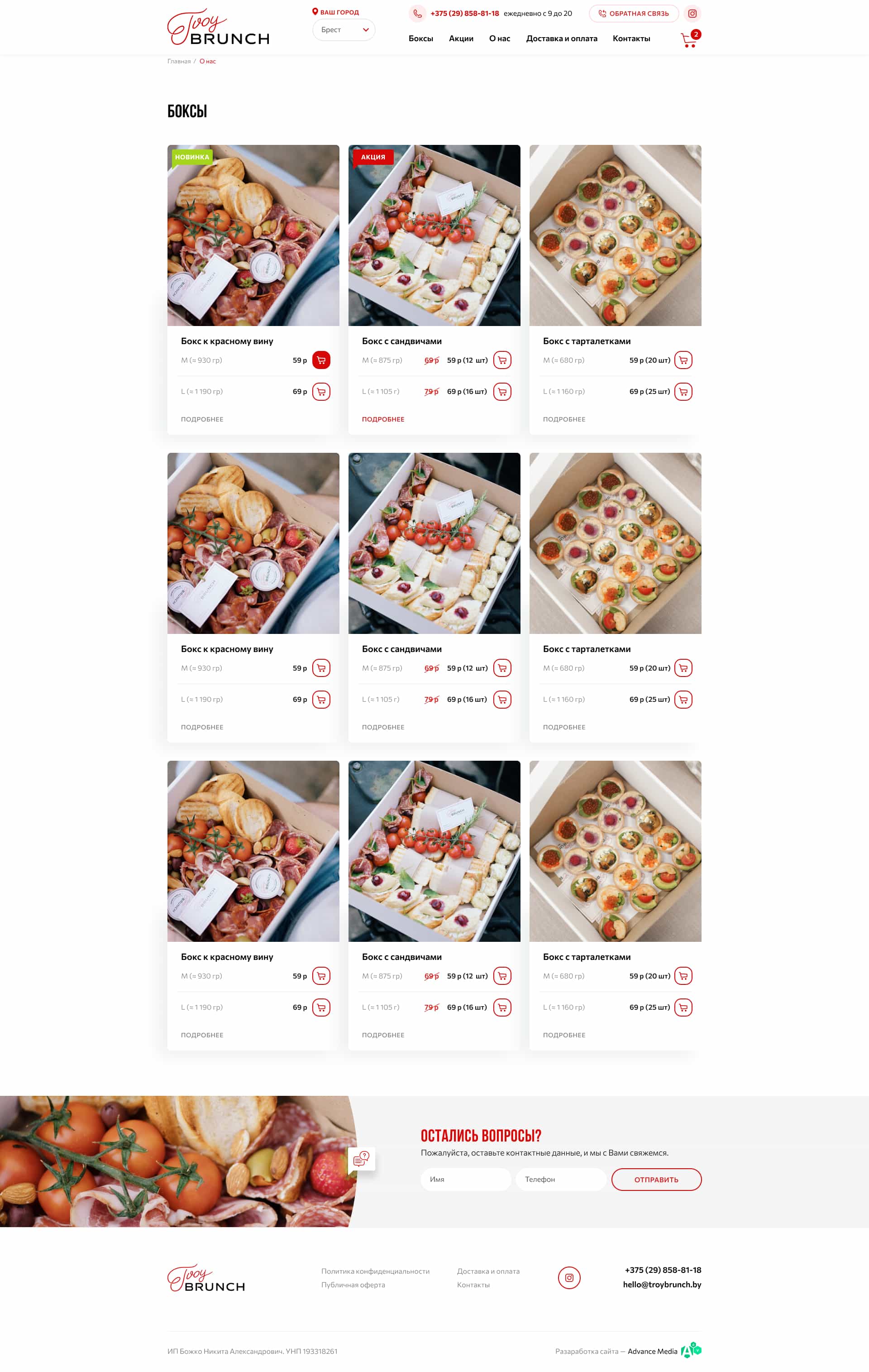This screenshot has height=1372, width=869.
Task: Open the Instagram icon in the header
Action: point(692,14)
